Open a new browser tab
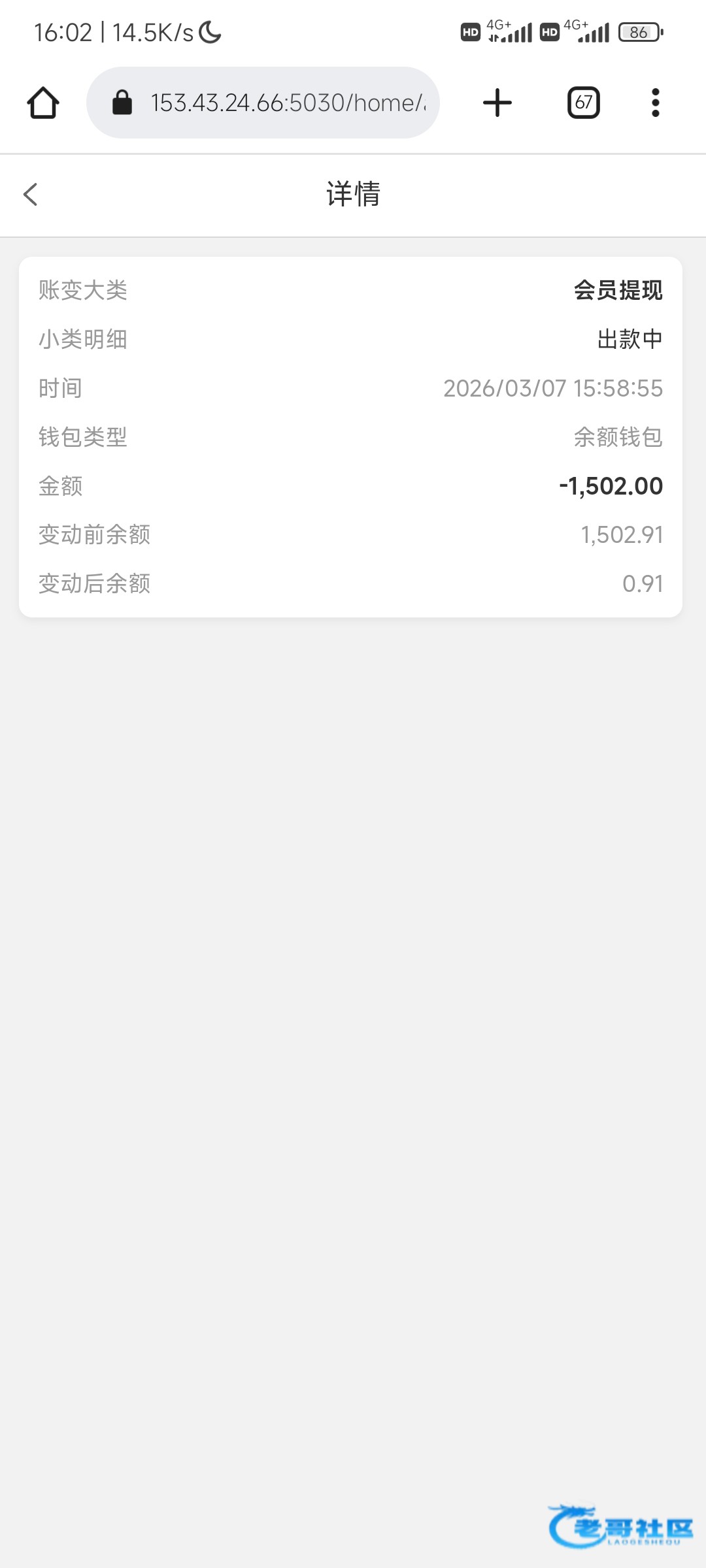This screenshot has width=706, height=1568. (x=497, y=103)
